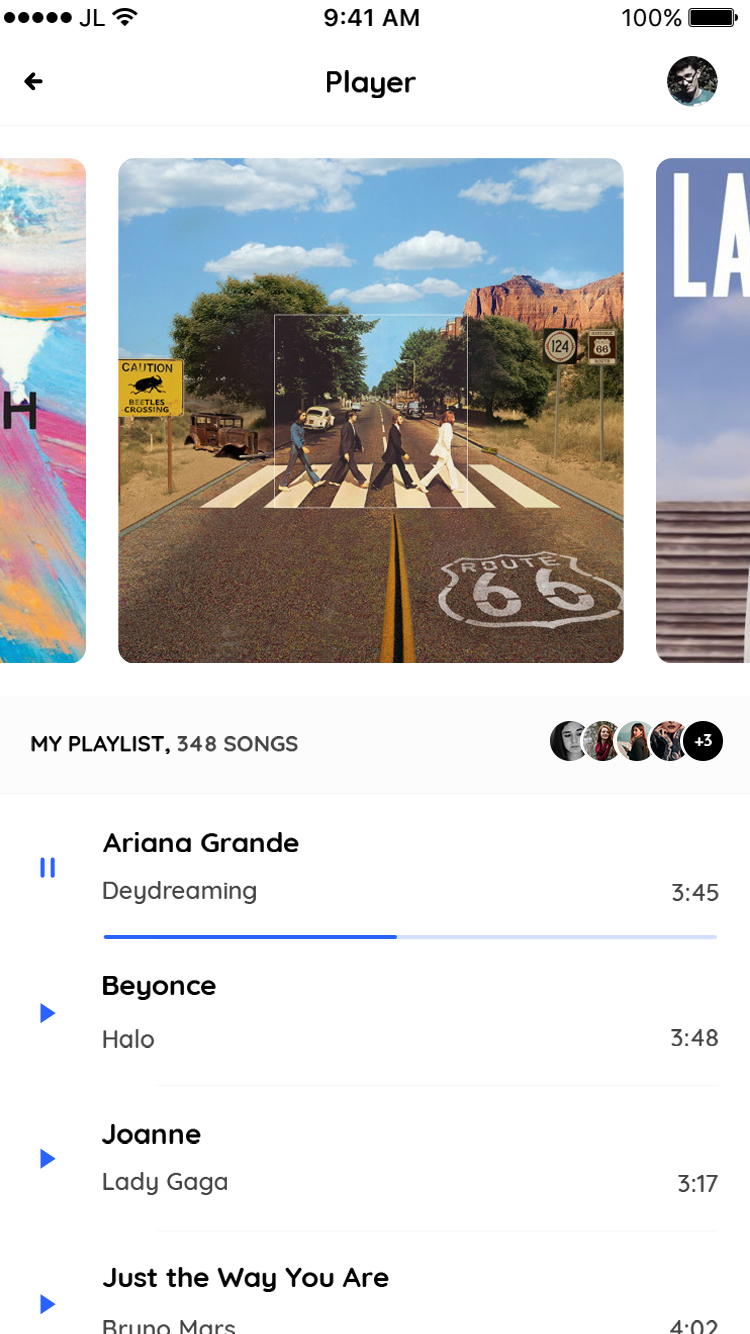Select the colorful painted album on the left
This screenshot has height=1334, width=750.
coord(42,410)
